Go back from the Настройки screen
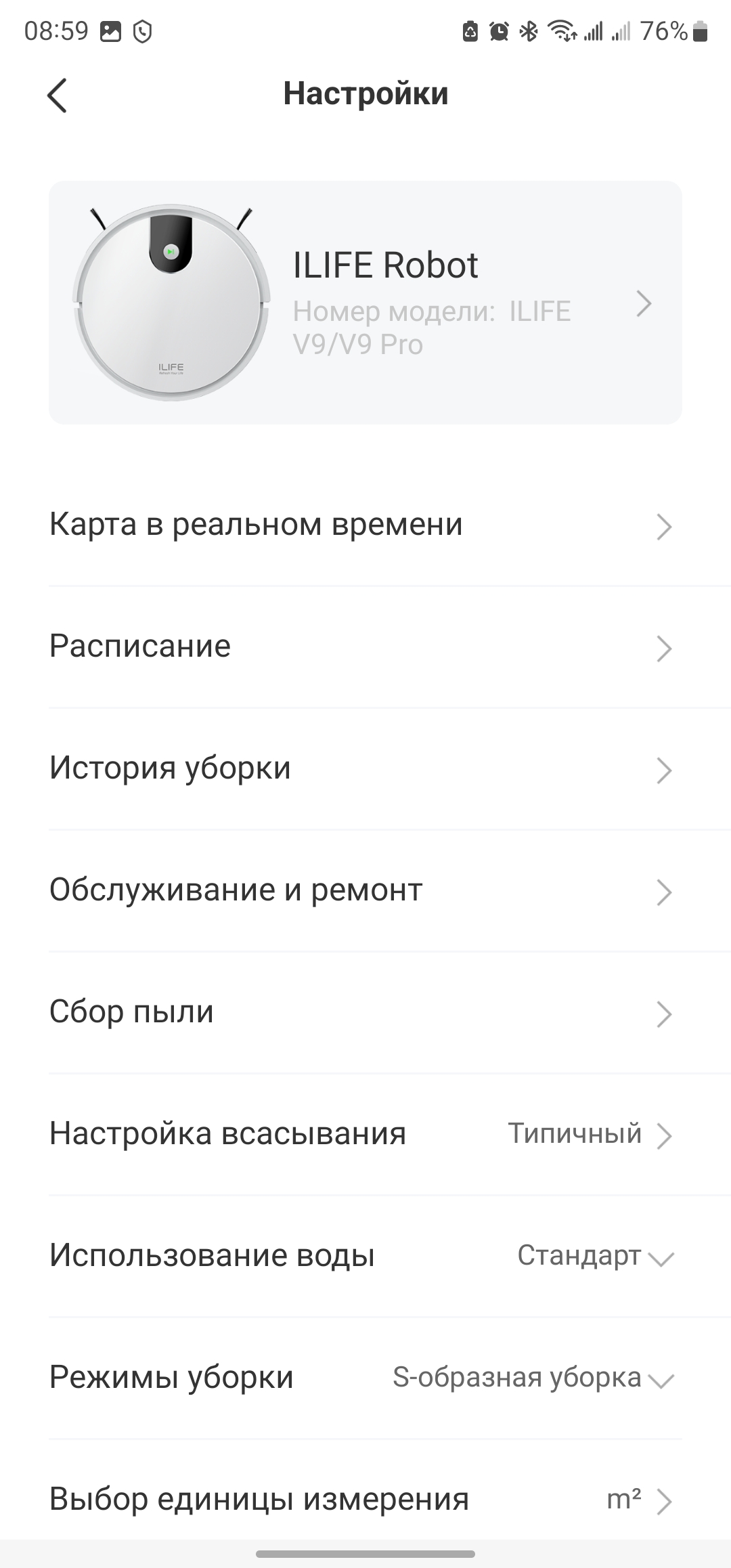731x1568 pixels. [x=58, y=95]
